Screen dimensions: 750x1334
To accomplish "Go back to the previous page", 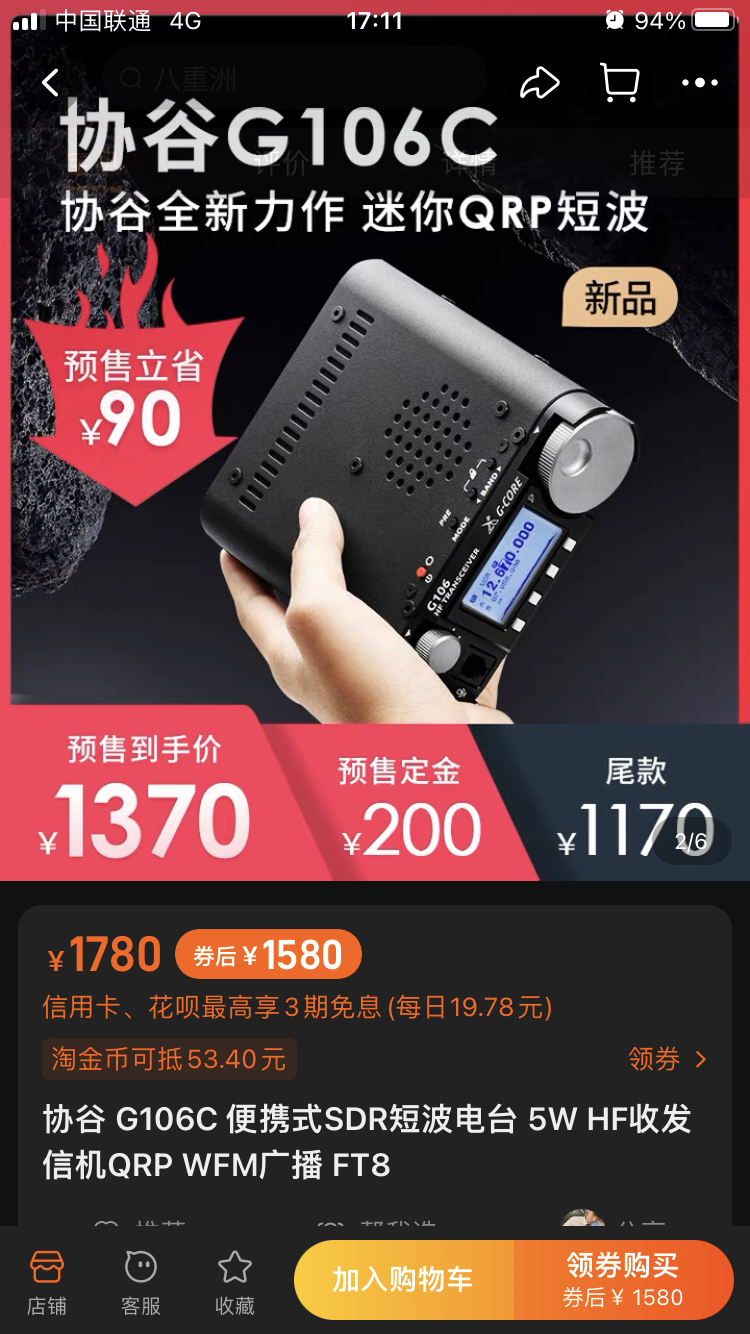I will 51,83.
